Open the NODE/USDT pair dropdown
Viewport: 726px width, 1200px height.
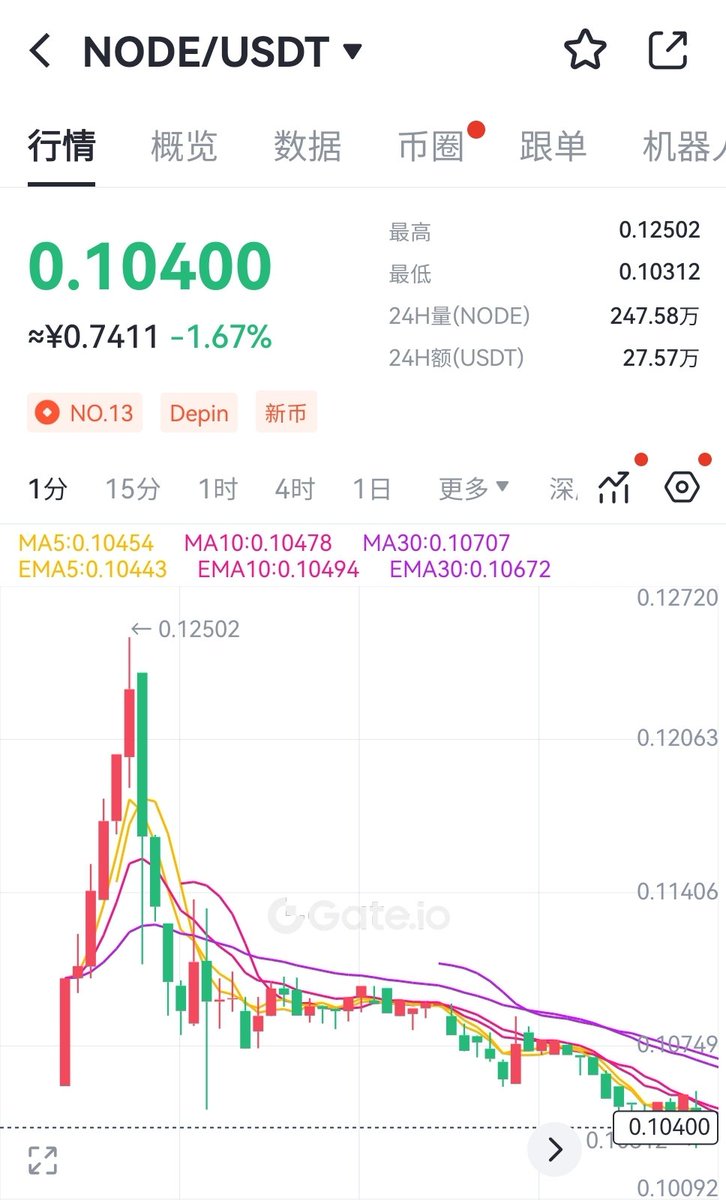pos(222,51)
